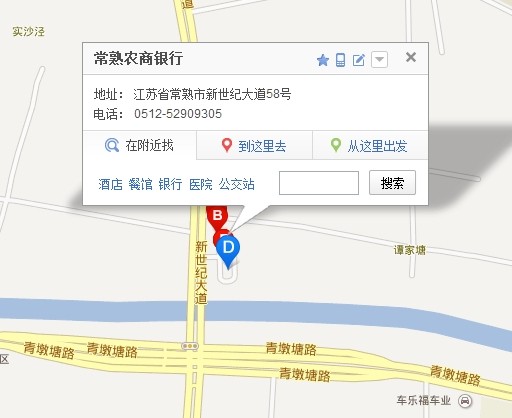Screen dimensions: 512x418
Task: Find nearby 公交站
Action: [x=237, y=184]
